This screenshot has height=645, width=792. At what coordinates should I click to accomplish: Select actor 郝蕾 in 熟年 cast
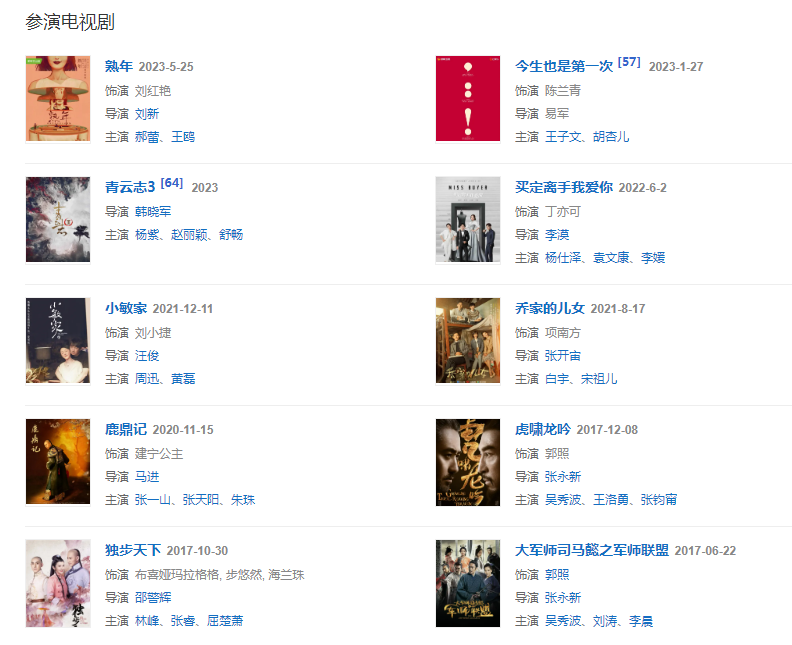tap(147, 137)
